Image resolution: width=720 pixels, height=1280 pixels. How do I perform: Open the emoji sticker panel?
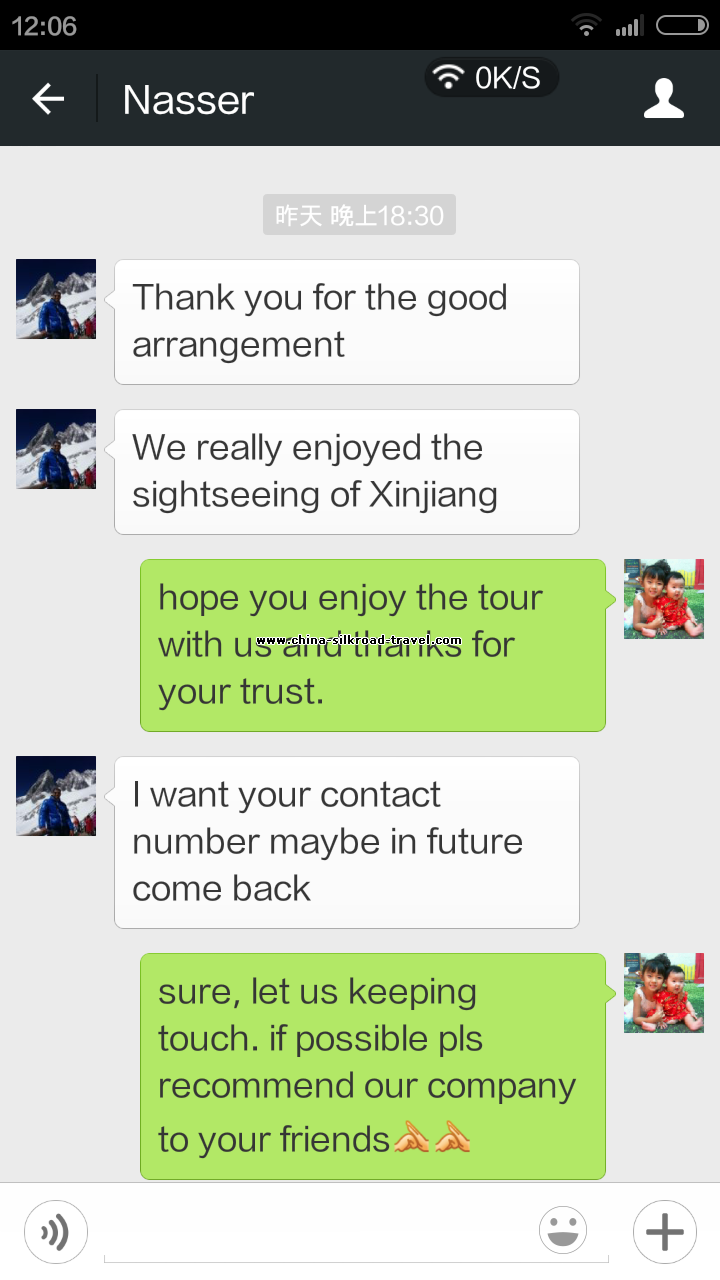click(562, 1231)
